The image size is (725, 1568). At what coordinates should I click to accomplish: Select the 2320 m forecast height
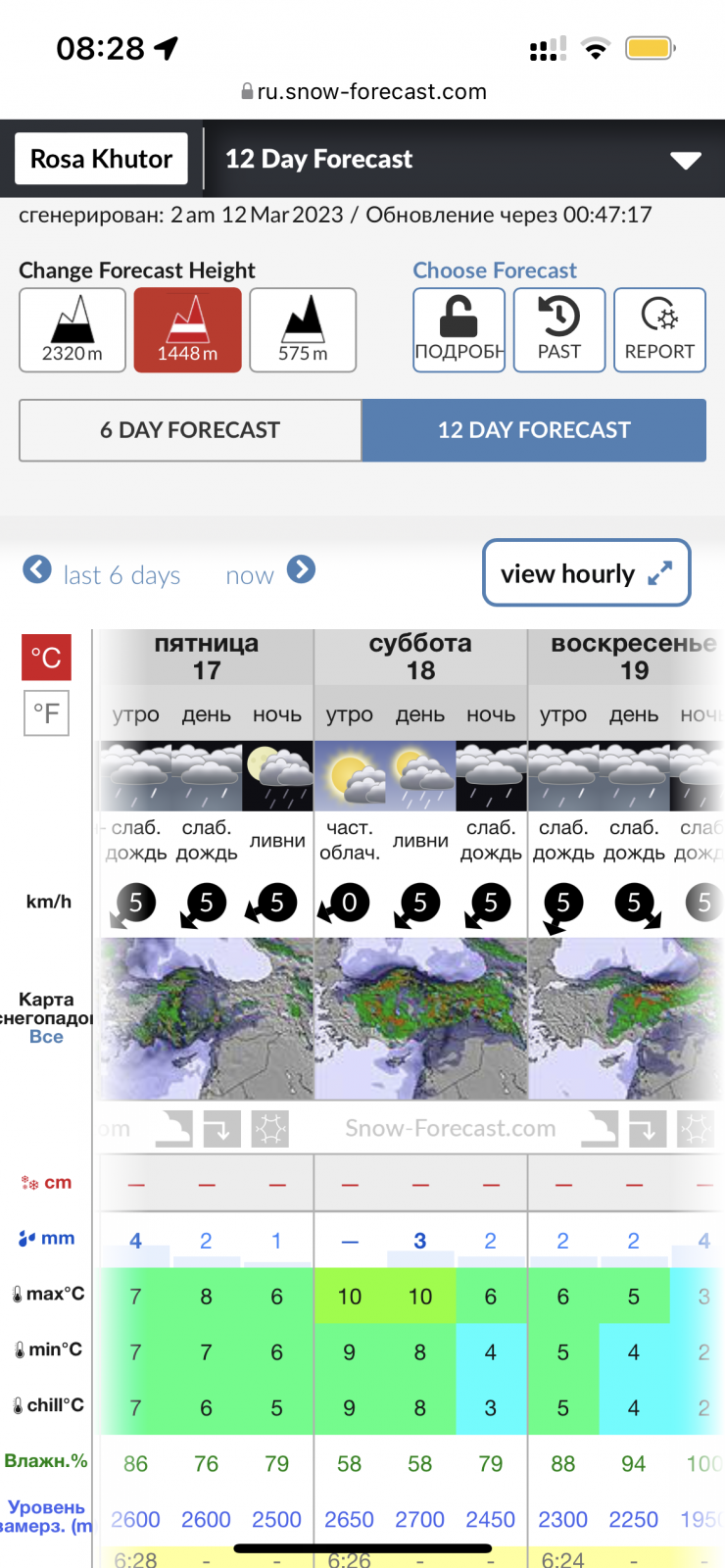(x=72, y=330)
